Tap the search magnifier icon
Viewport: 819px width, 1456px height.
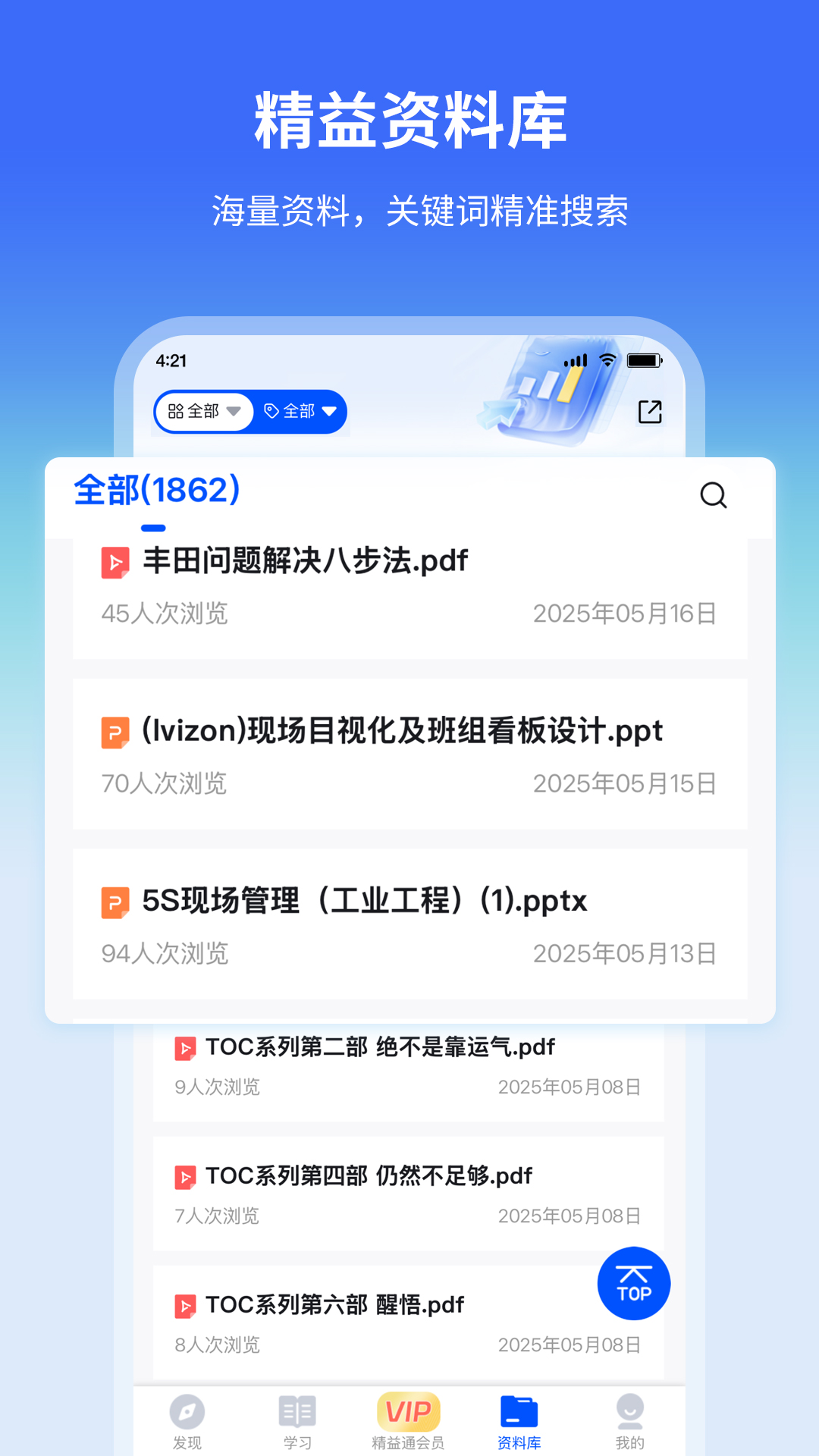click(x=712, y=496)
